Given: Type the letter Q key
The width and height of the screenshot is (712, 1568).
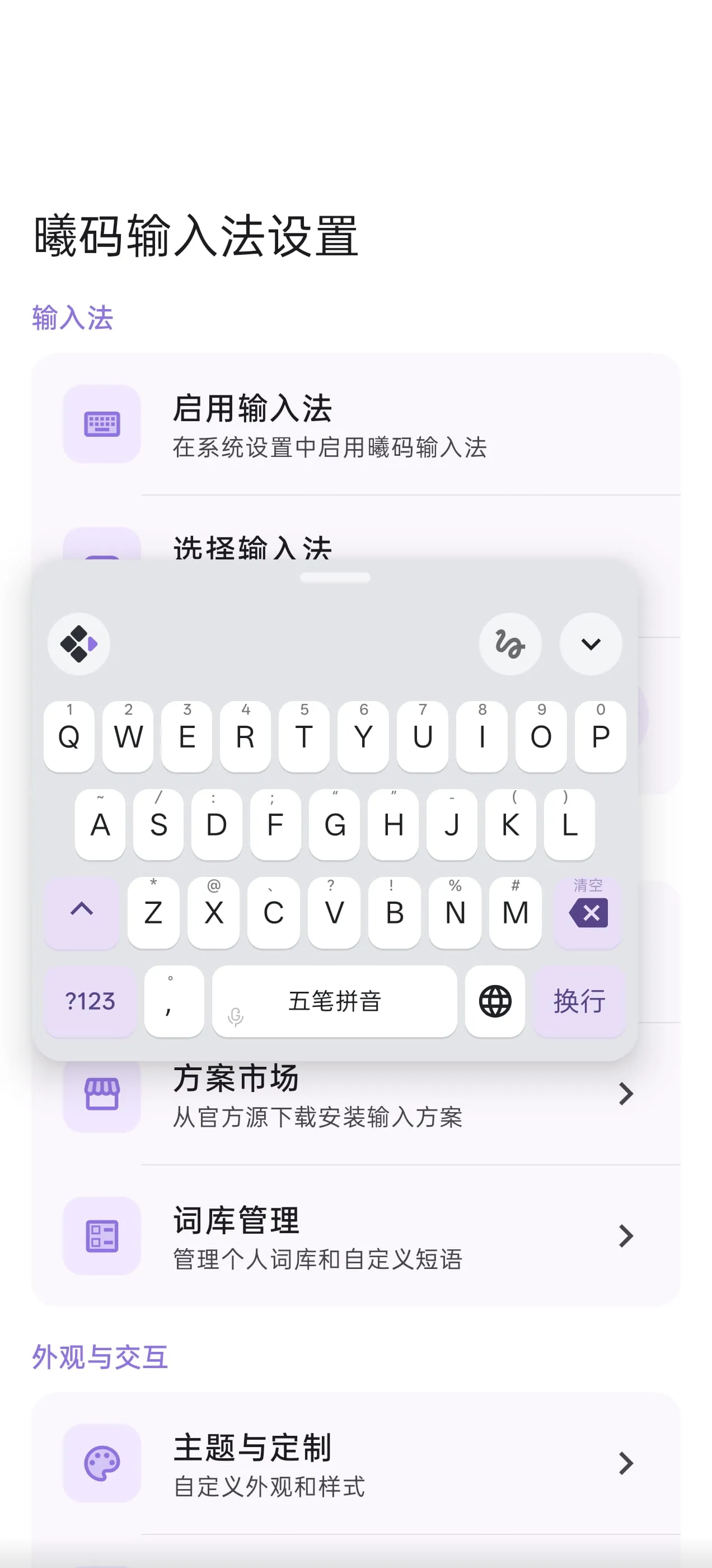Looking at the screenshot, I should coord(69,736).
